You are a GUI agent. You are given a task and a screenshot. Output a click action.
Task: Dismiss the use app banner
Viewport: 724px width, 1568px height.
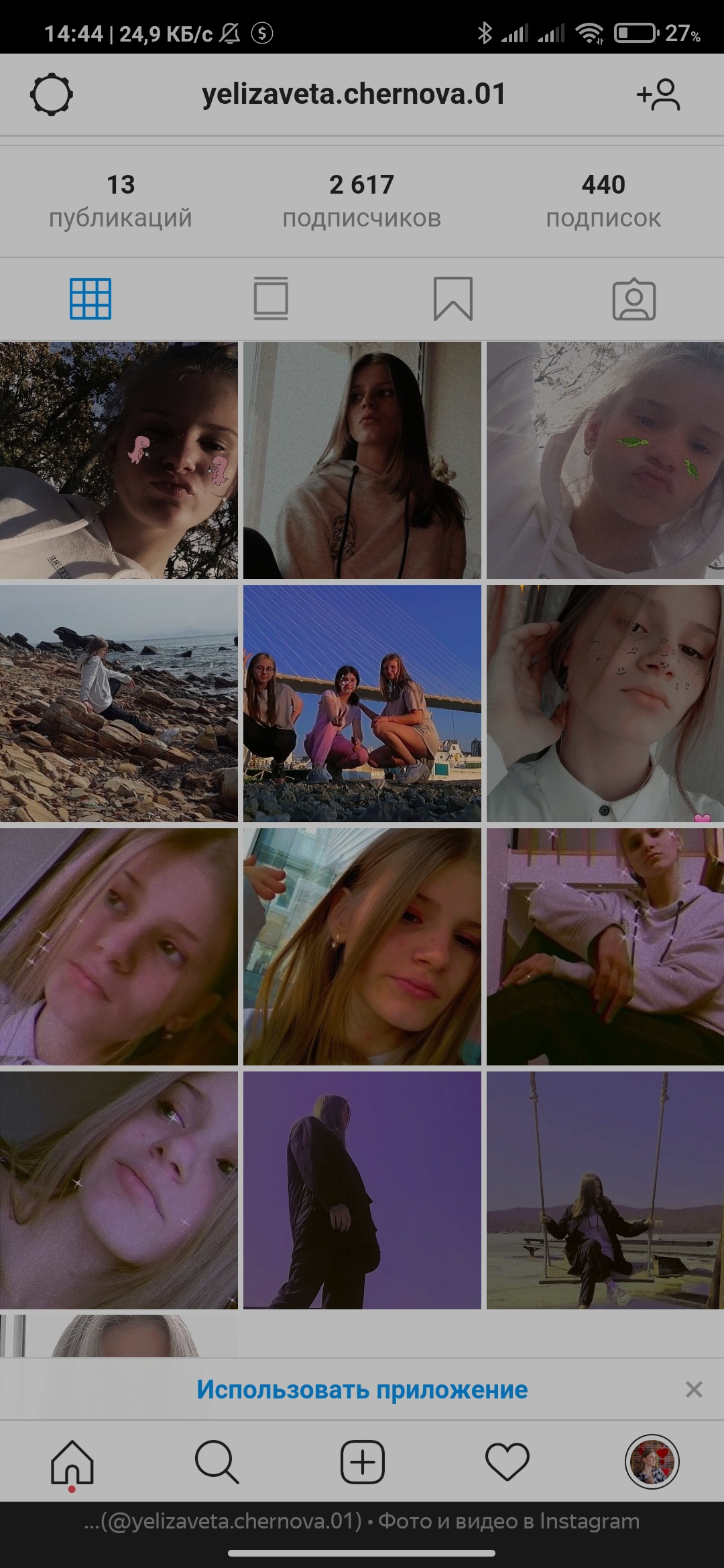click(694, 1389)
